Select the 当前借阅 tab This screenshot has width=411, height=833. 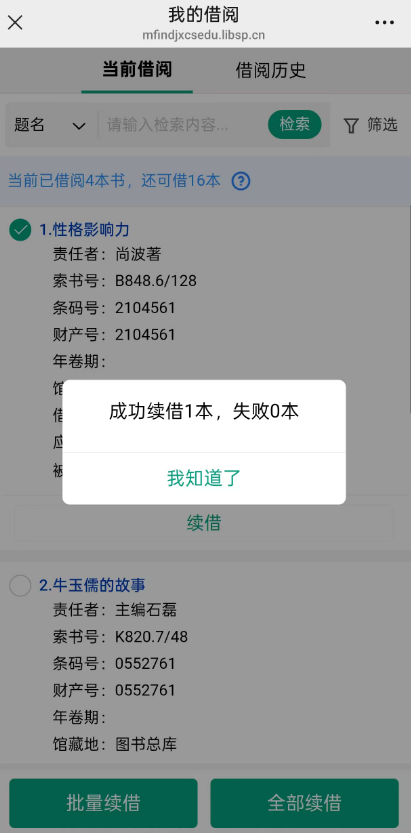click(137, 70)
